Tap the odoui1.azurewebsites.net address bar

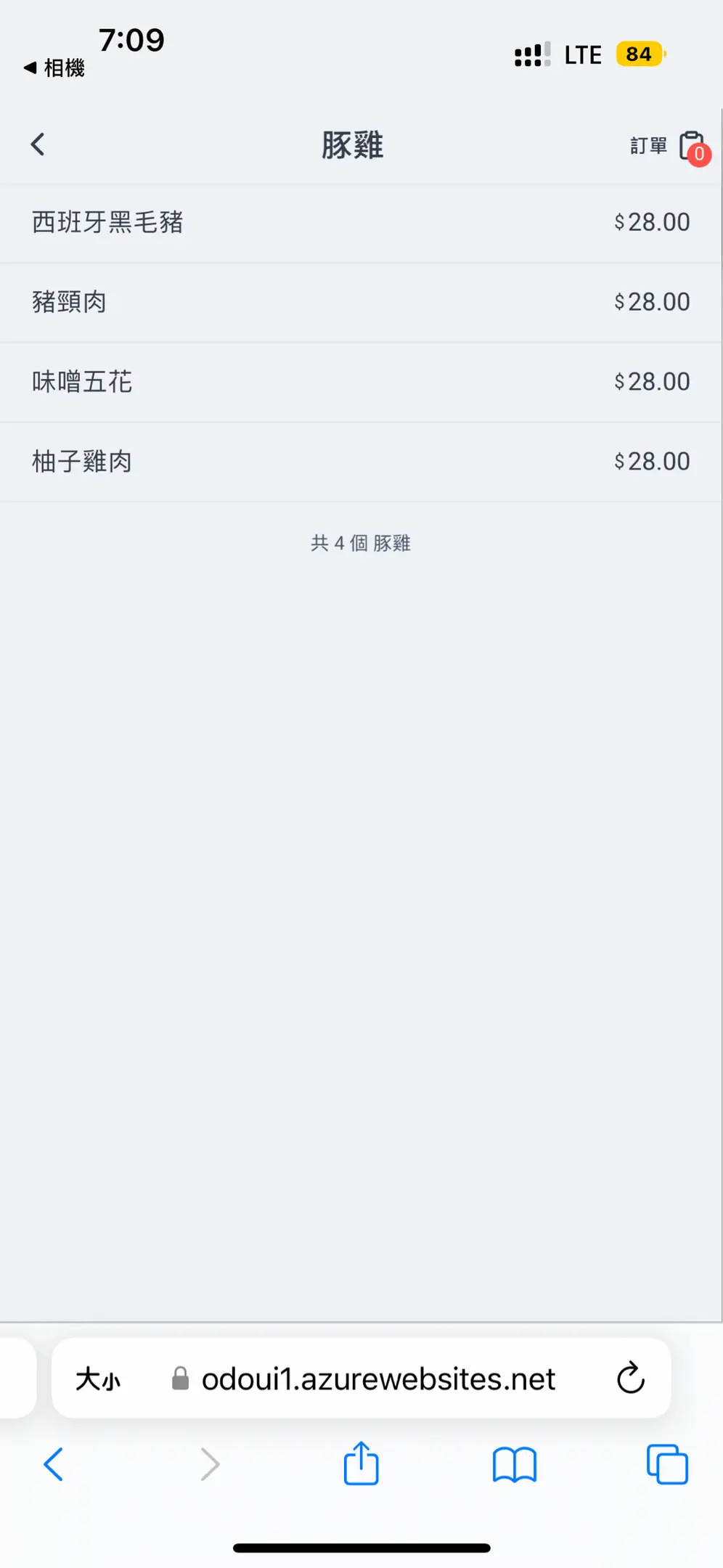tap(377, 1379)
